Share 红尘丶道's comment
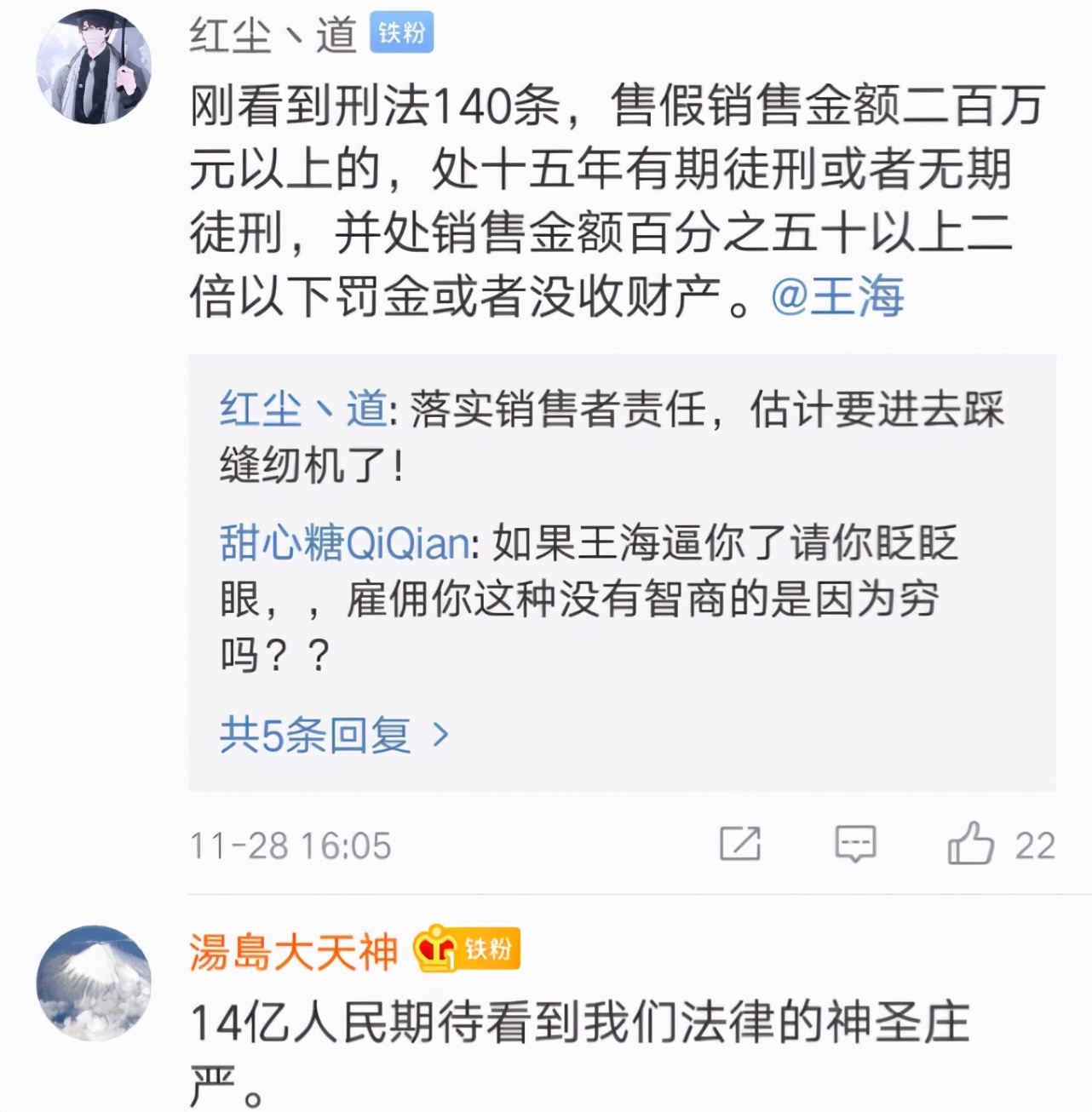Screen dimensions: 1092x1112 click(740, 844)
